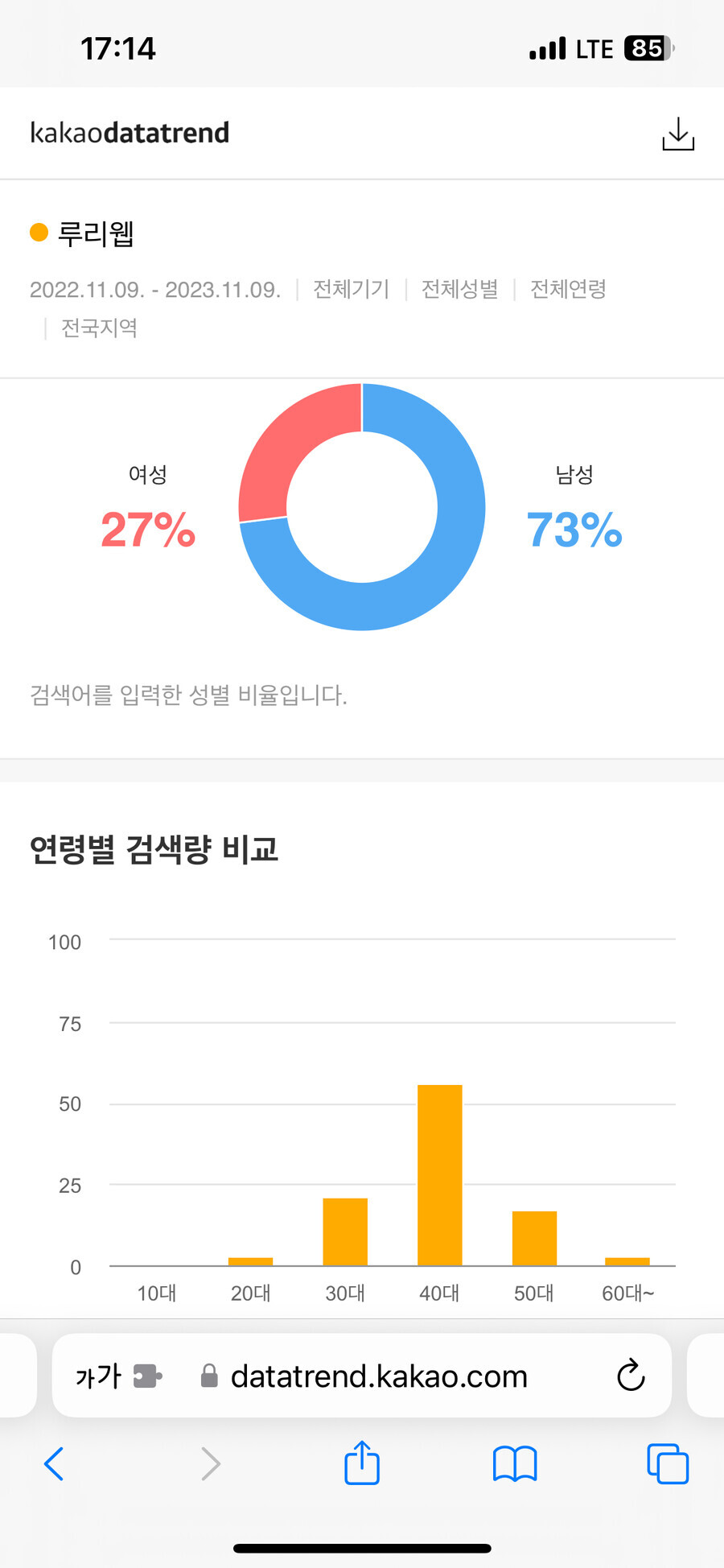Viewport: 724px width, 1568px height.
Task: Share this page
Action: click(x=362, y=1463)
